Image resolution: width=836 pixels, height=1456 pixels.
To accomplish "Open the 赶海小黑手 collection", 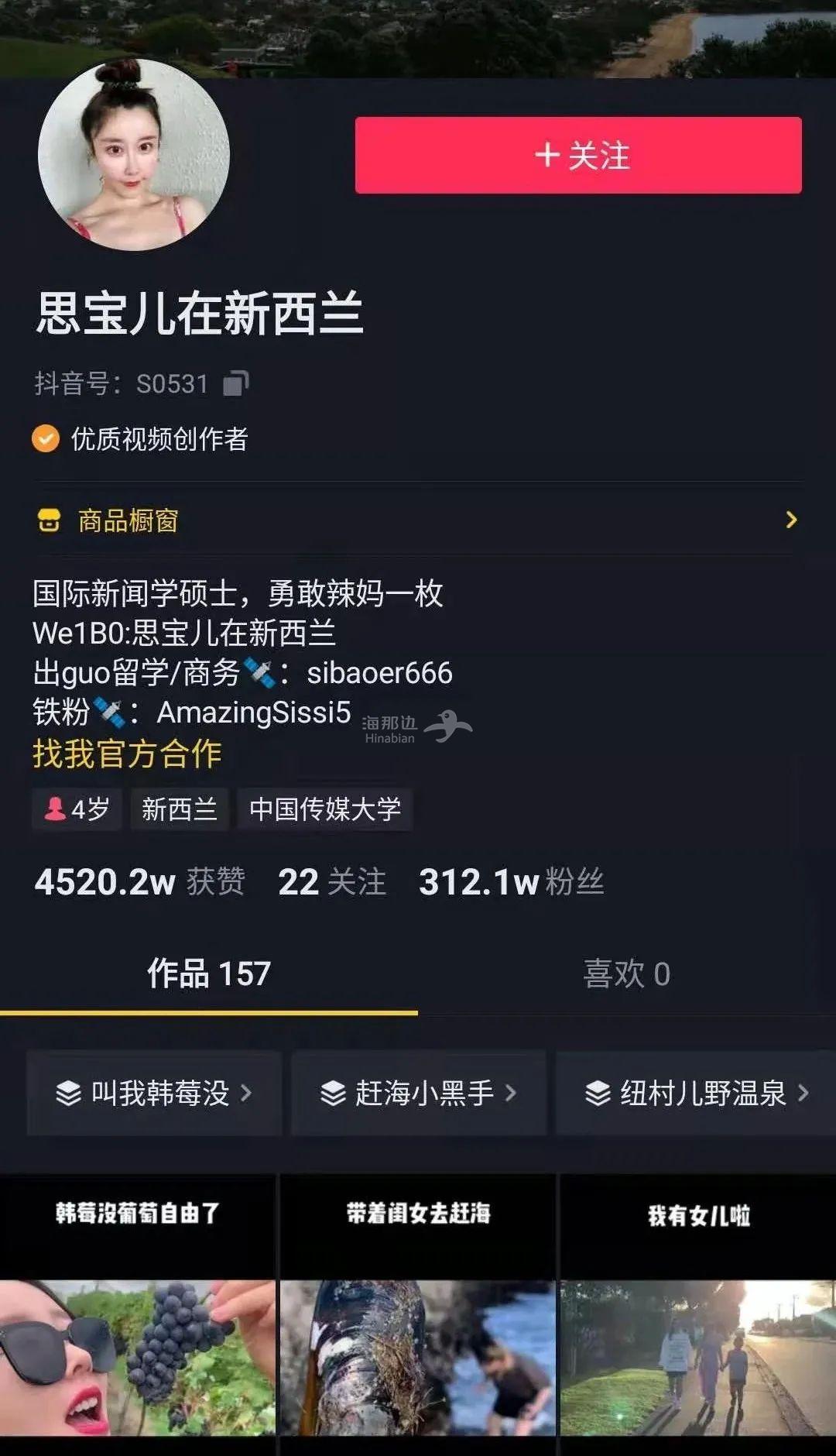I will pyautogui.click(x=418, y=1093).
